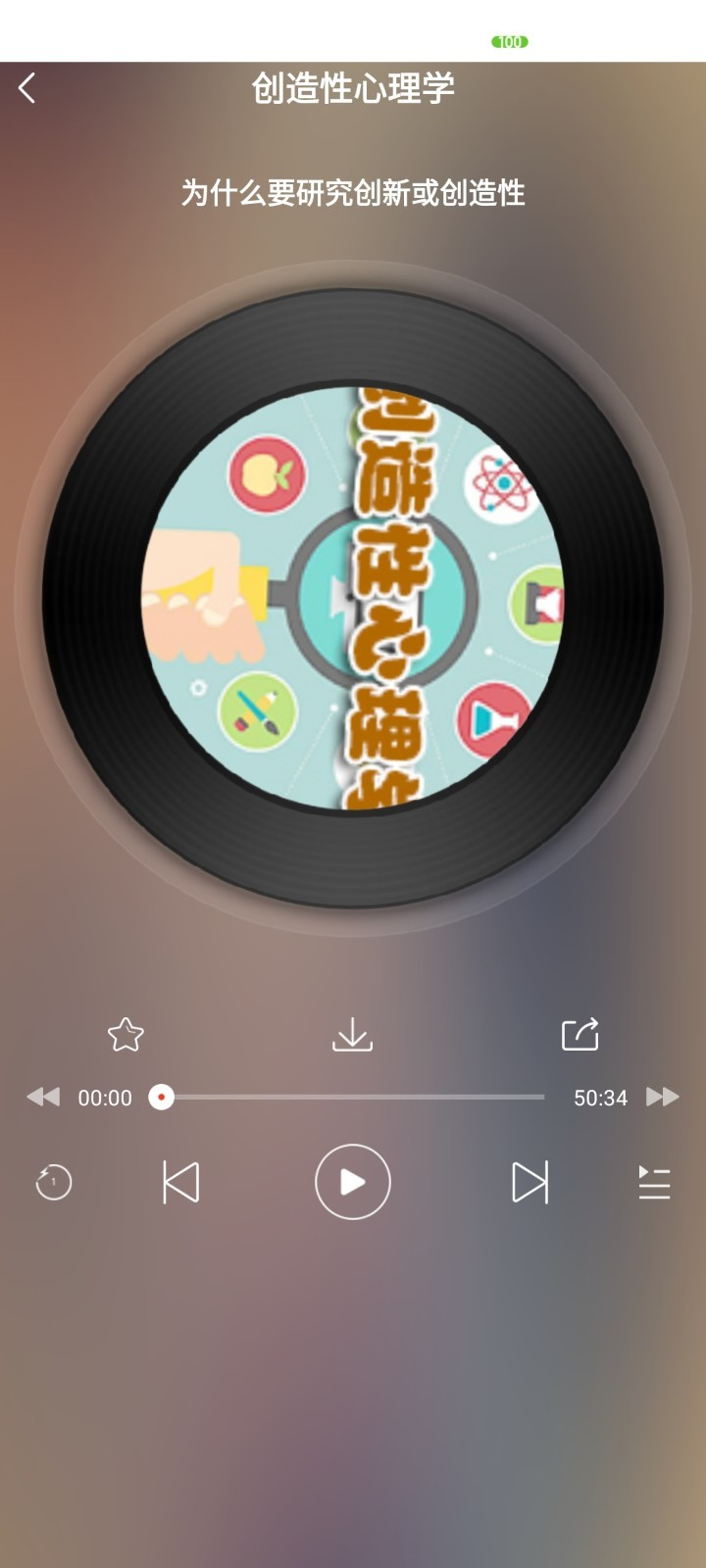Fast forward using the double-right arrow
The width and height of the screenshot is (706, 1568).
click(x=663, y=1097)
